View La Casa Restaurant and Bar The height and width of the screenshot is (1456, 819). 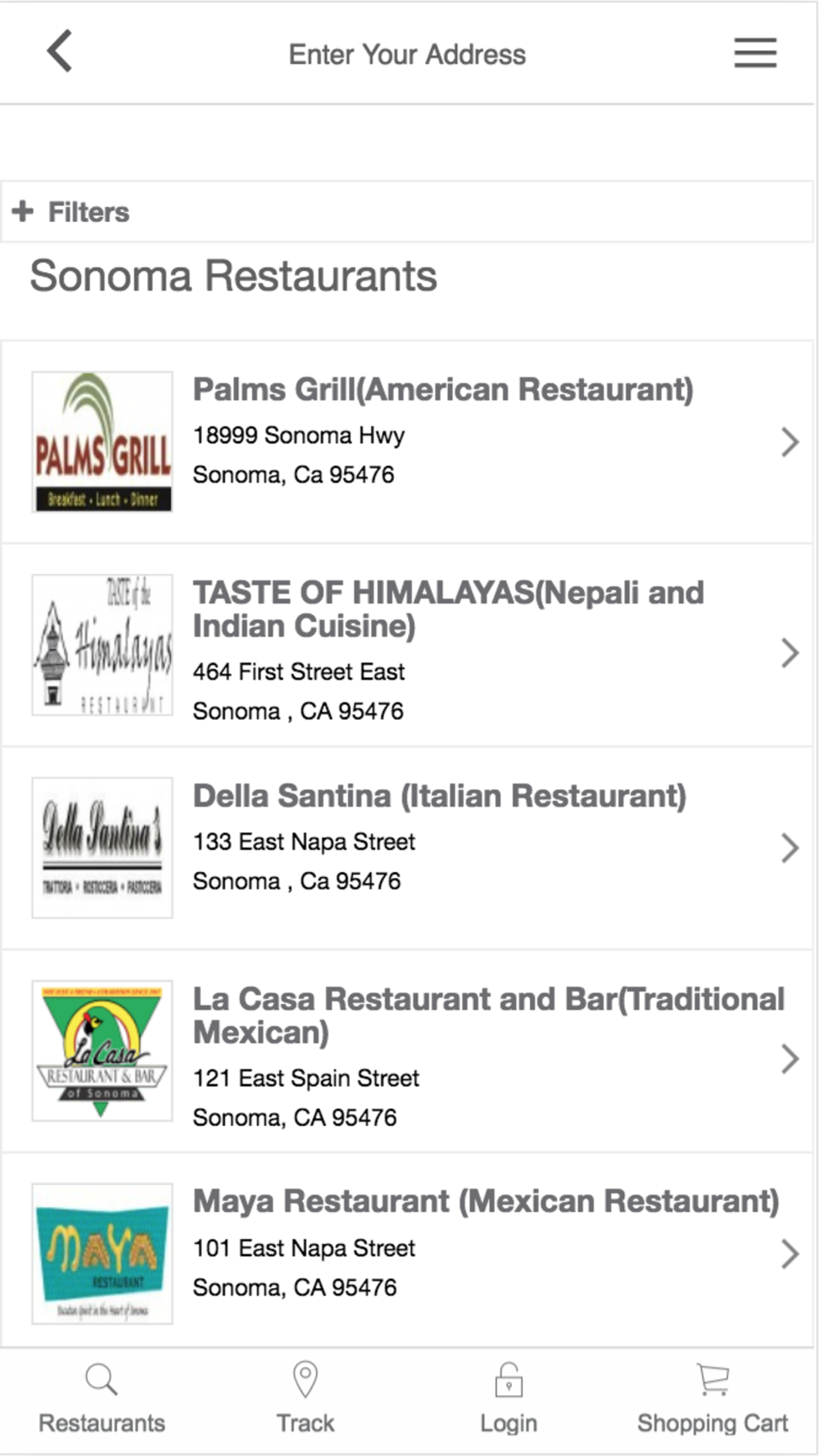click(407, 1051)
